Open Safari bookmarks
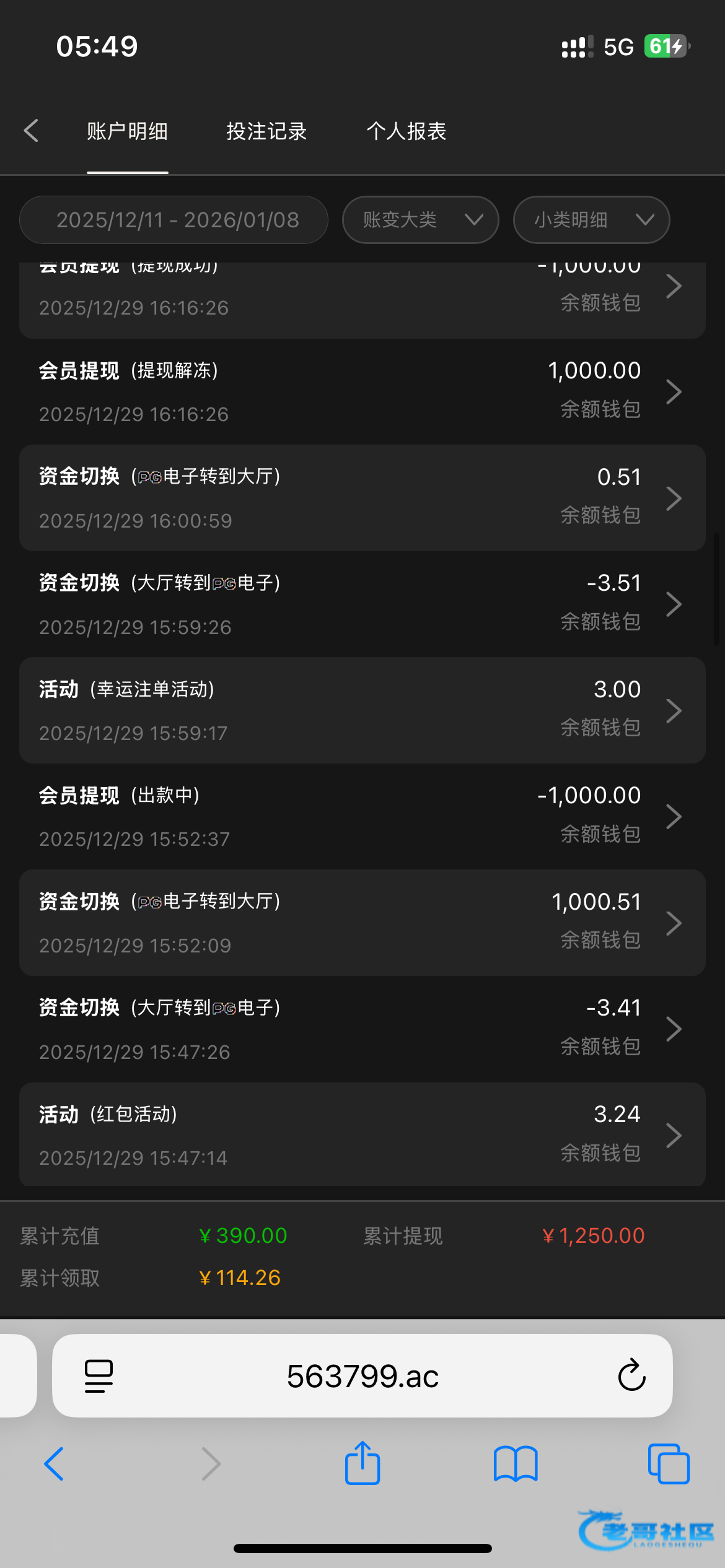Viewport: 725px width, 1568px height. click(516, 1464)
